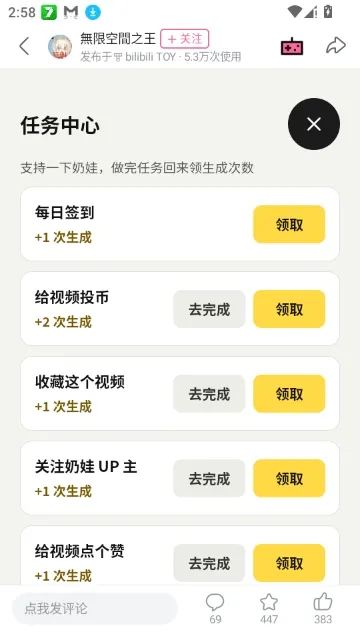Tap 去完成 for 收藏这个视频

209,394
